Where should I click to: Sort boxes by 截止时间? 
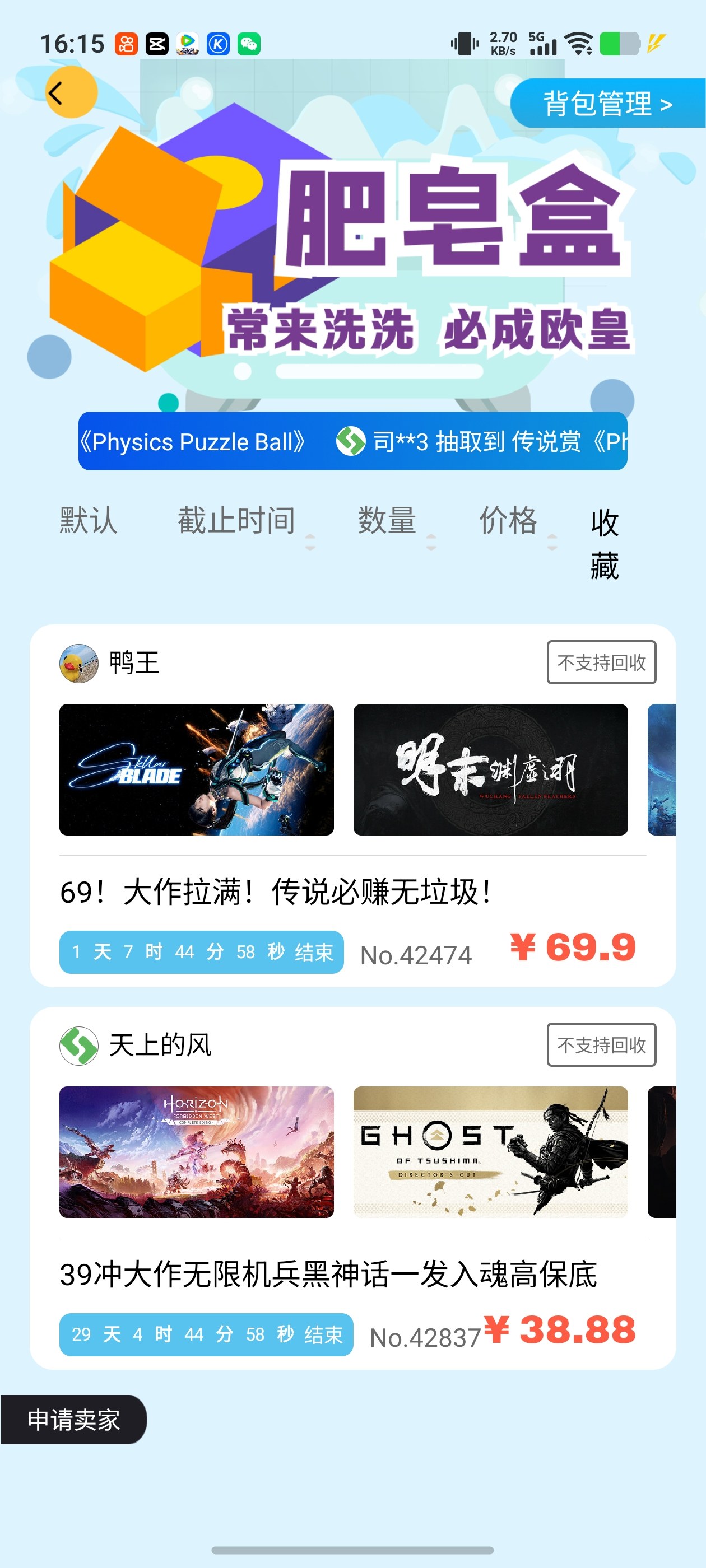[x=238, y=521]
